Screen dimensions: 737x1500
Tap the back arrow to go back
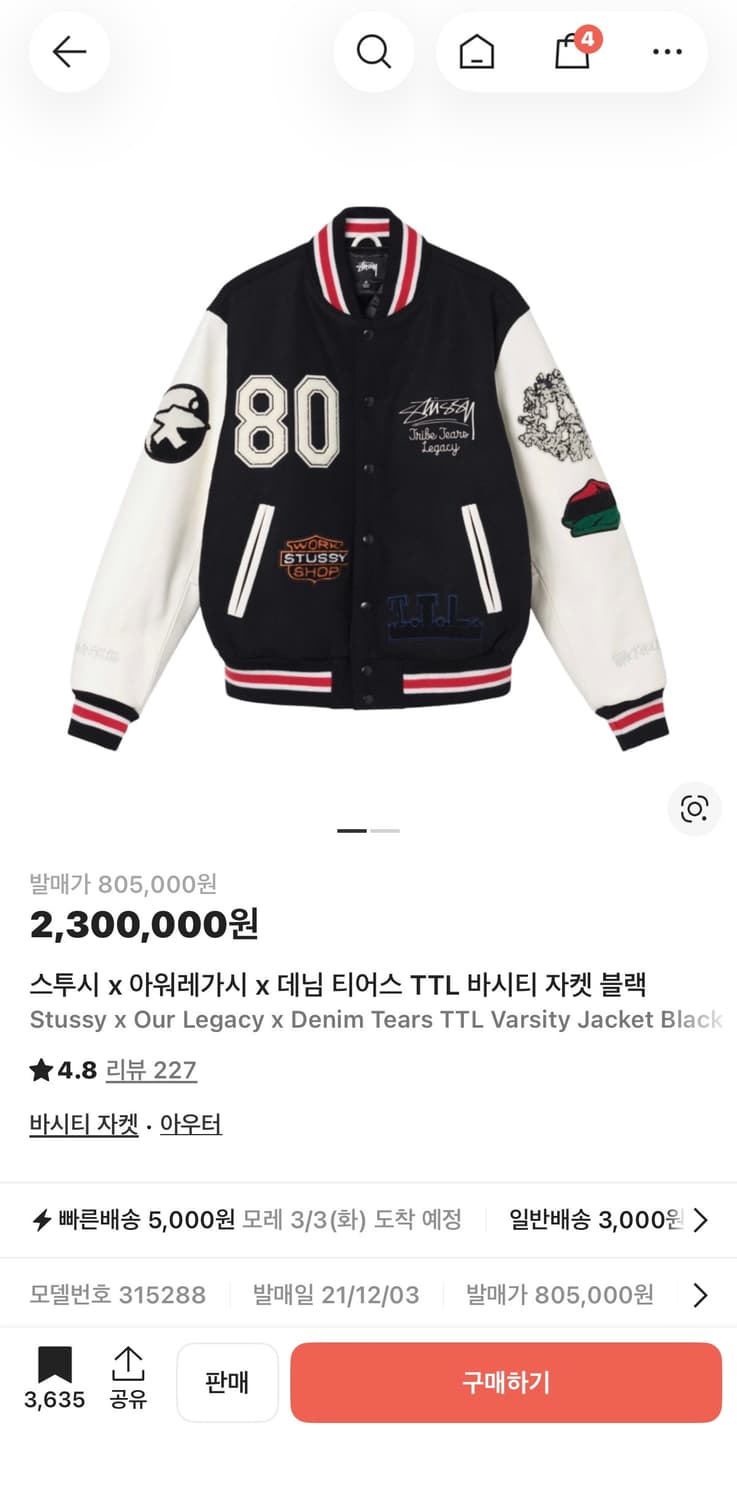point(69,52)
